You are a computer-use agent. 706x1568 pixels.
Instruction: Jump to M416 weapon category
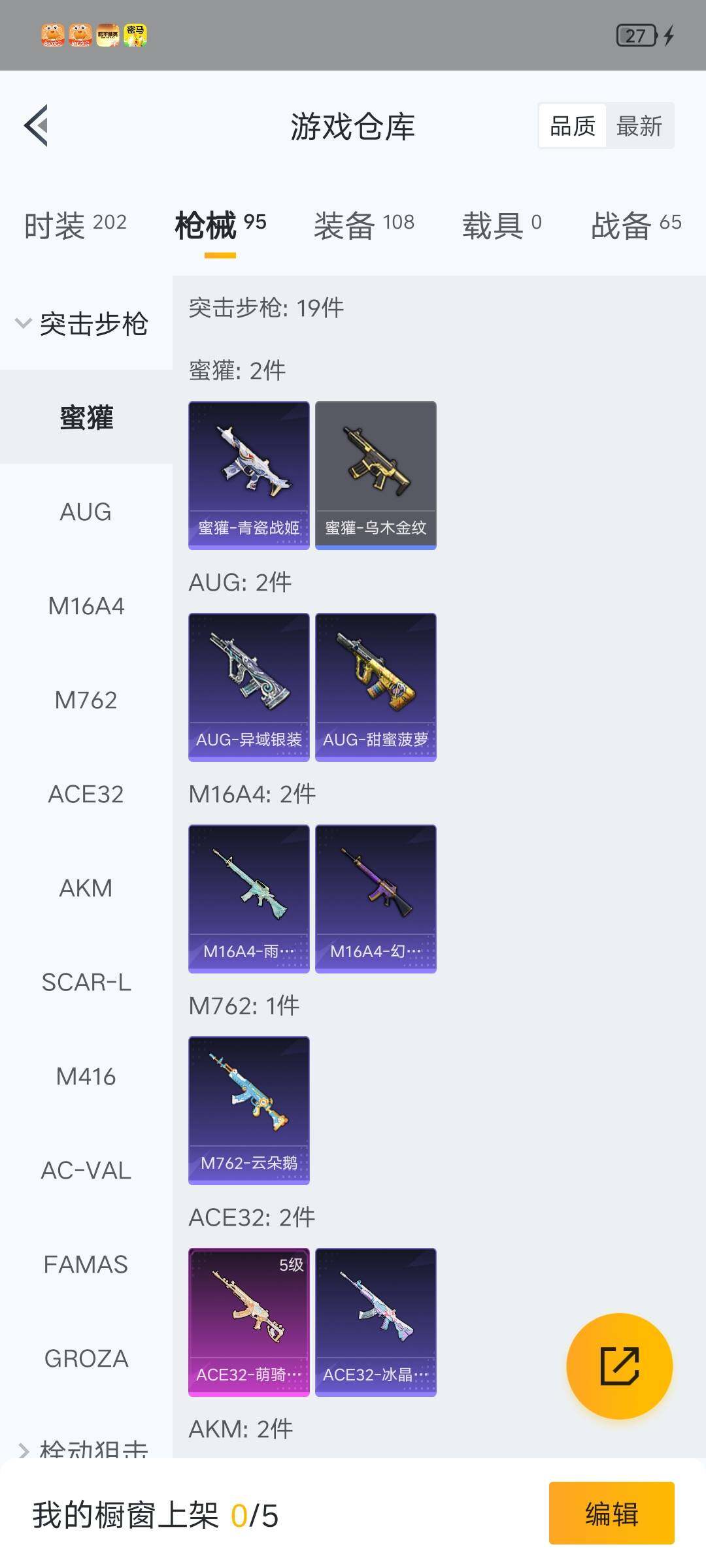pos(86,1076)
